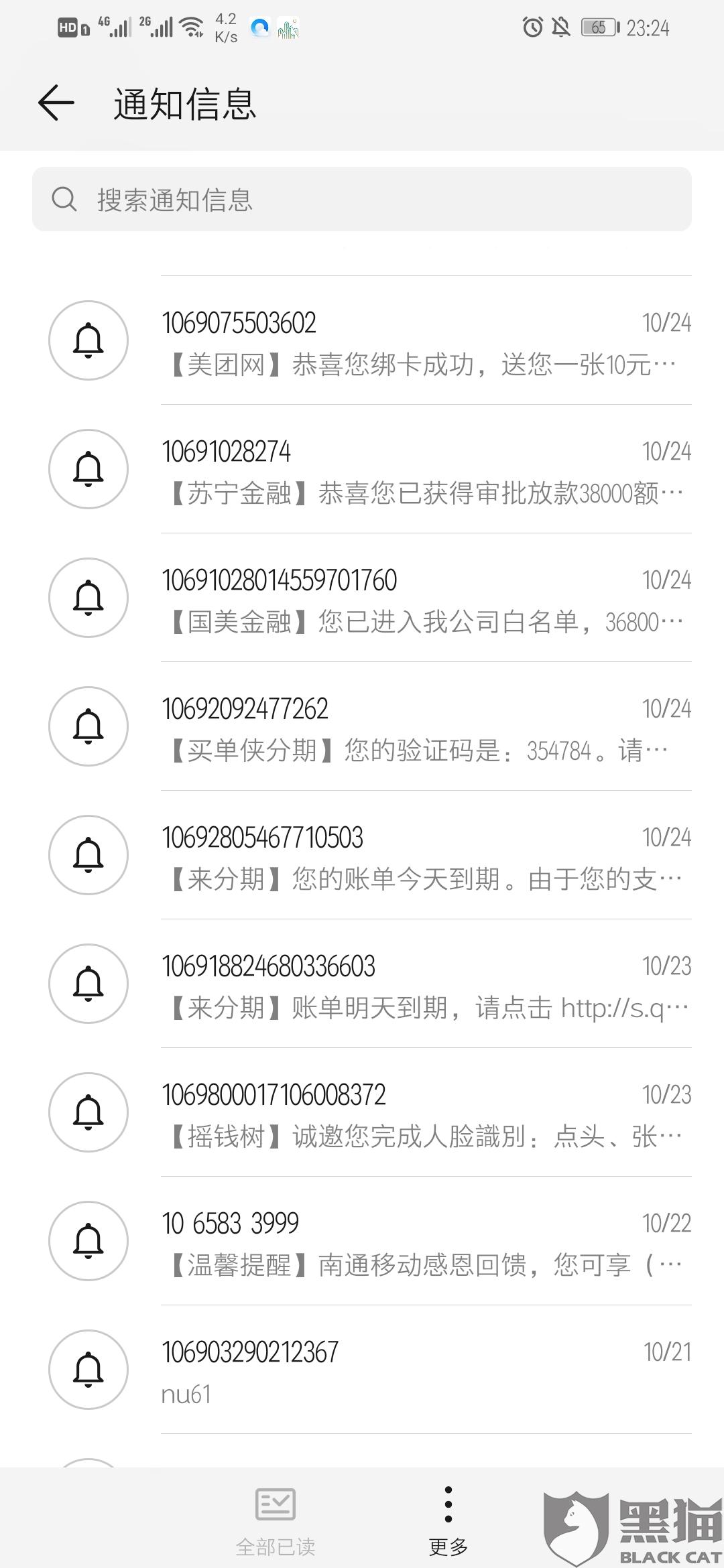Open the 温馨提醒 message from 10 6583 3999
Viewport: 724px width, 1568px height.
(425, 1242)
